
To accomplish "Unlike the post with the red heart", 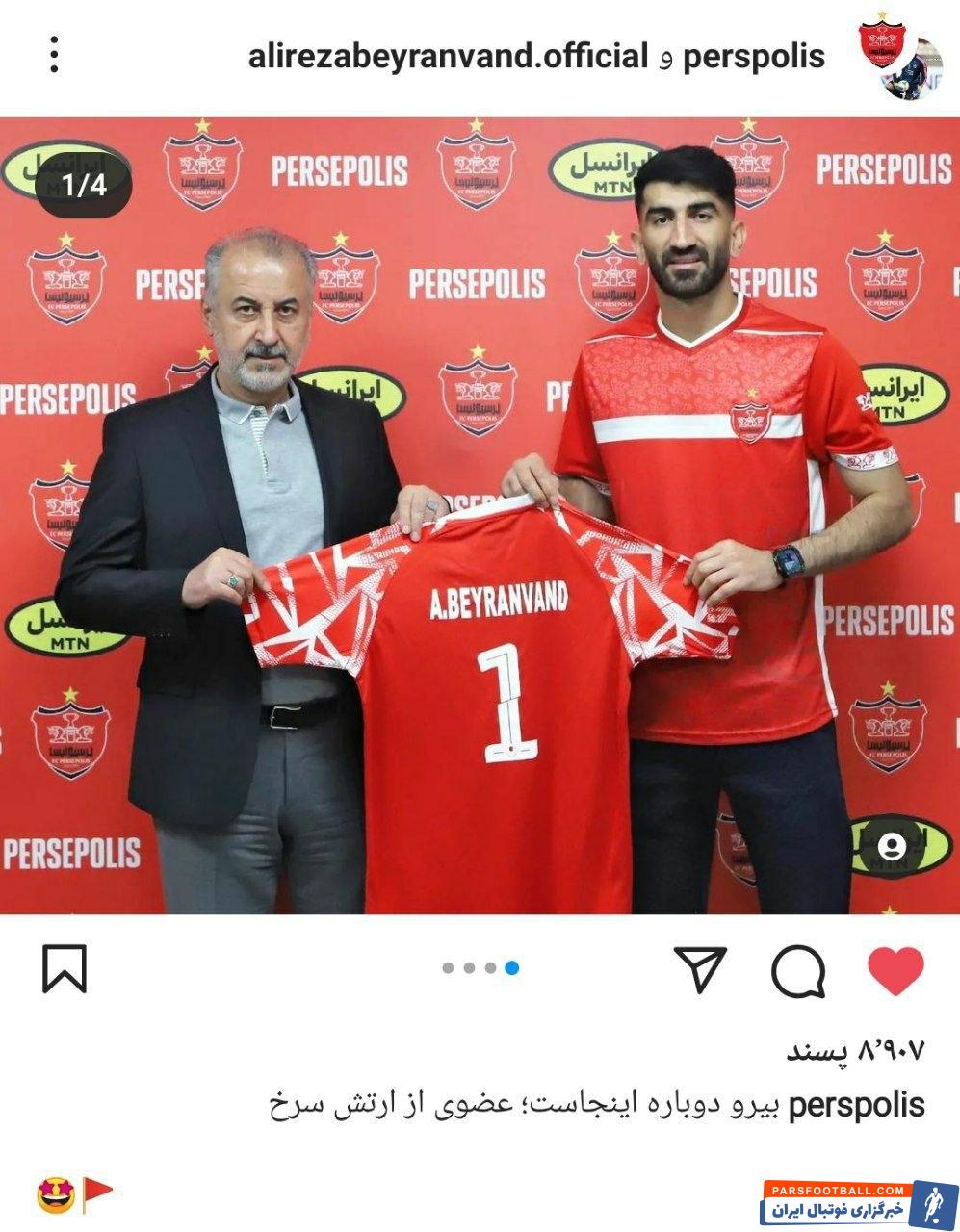I will click(x=895, y=970).
